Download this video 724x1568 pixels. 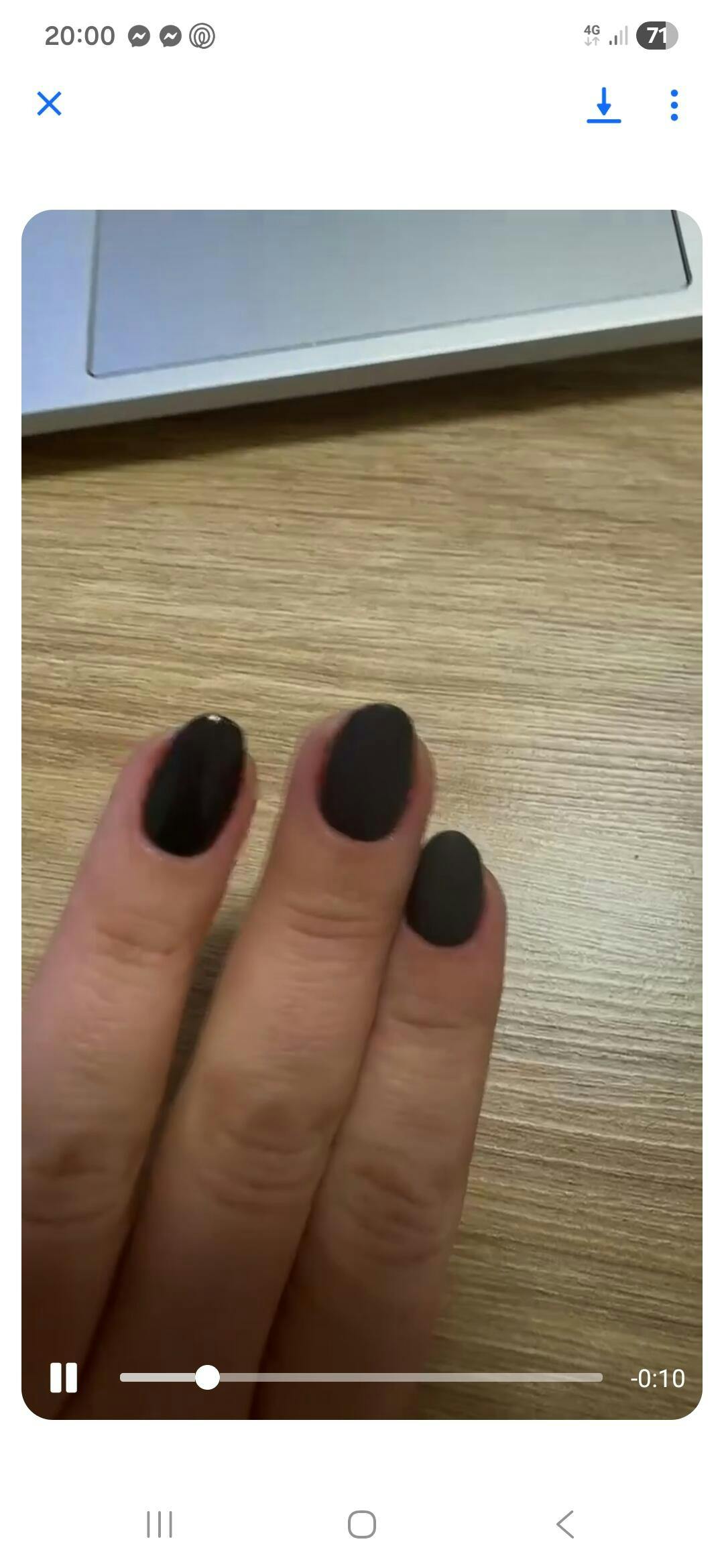pos(603,105)
